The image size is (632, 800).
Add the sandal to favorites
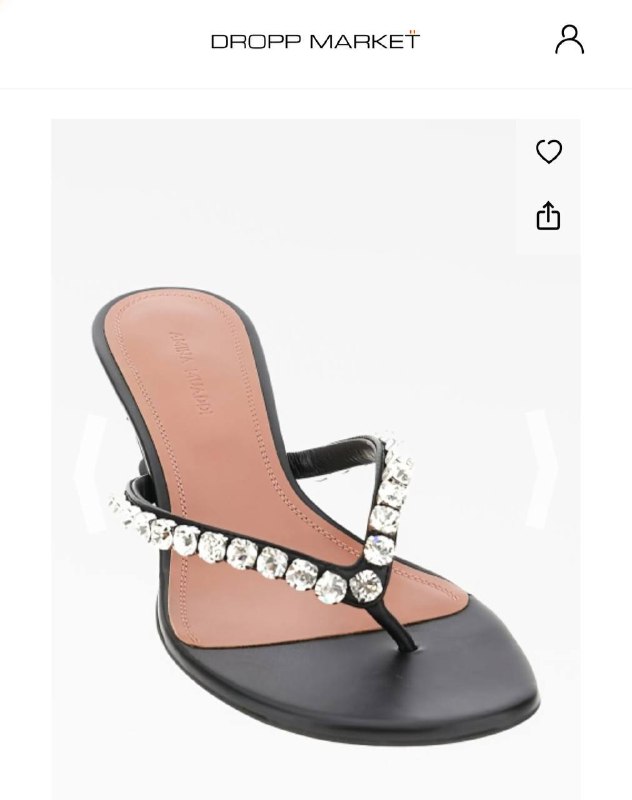point(548,152)
